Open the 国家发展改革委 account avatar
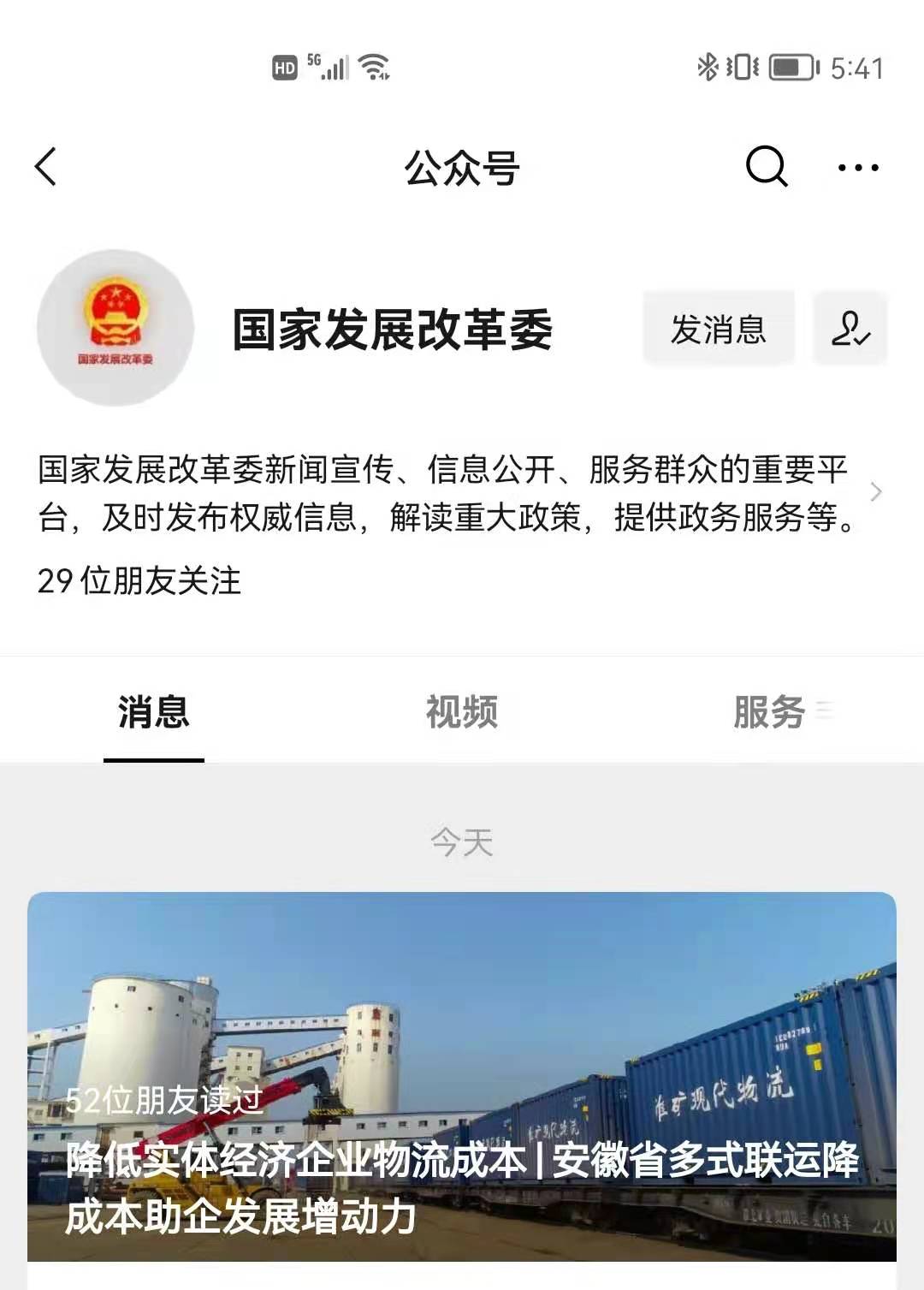This screenshot has width=924, height=1290. (x=115, y=328)
